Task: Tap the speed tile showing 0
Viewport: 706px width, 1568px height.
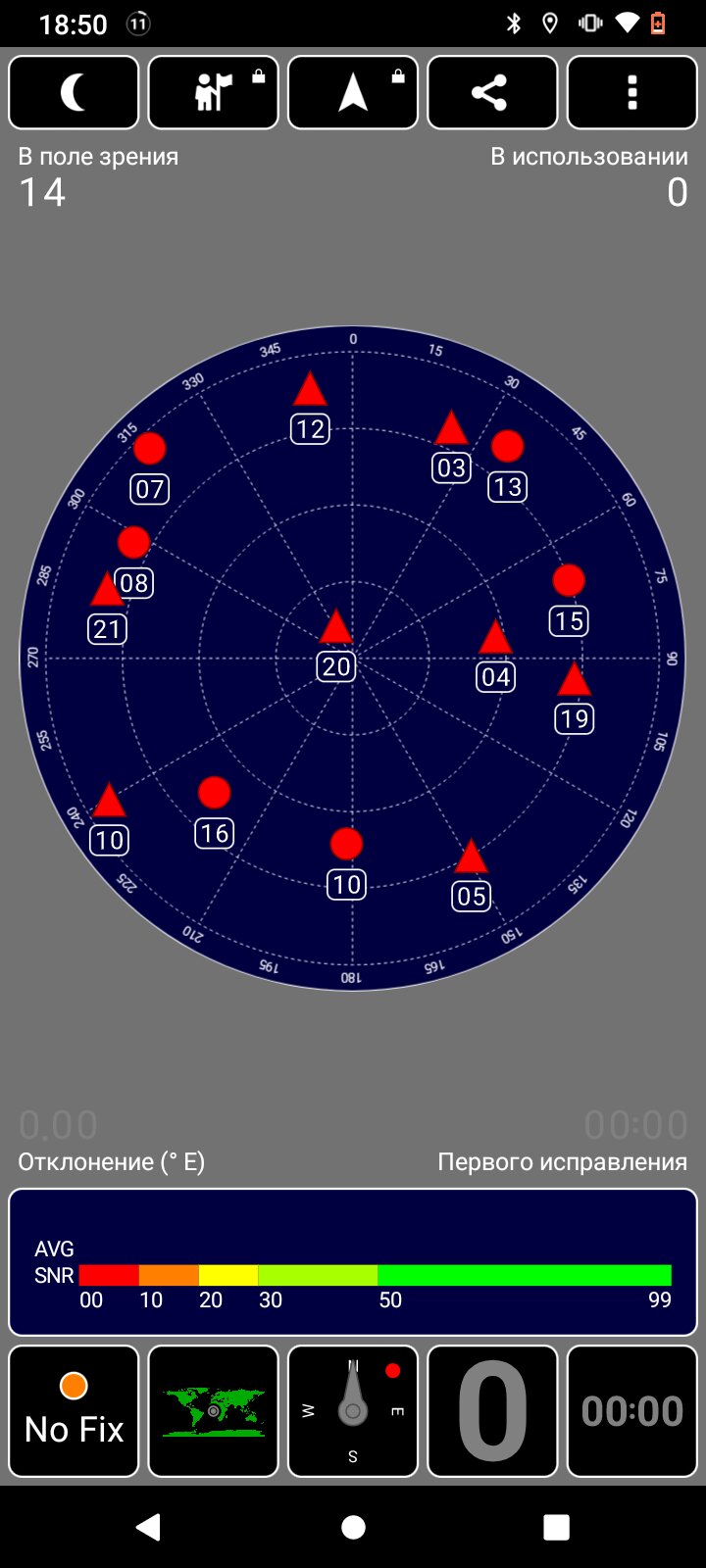Action: pyautogui.click(x=492, y=1411)
